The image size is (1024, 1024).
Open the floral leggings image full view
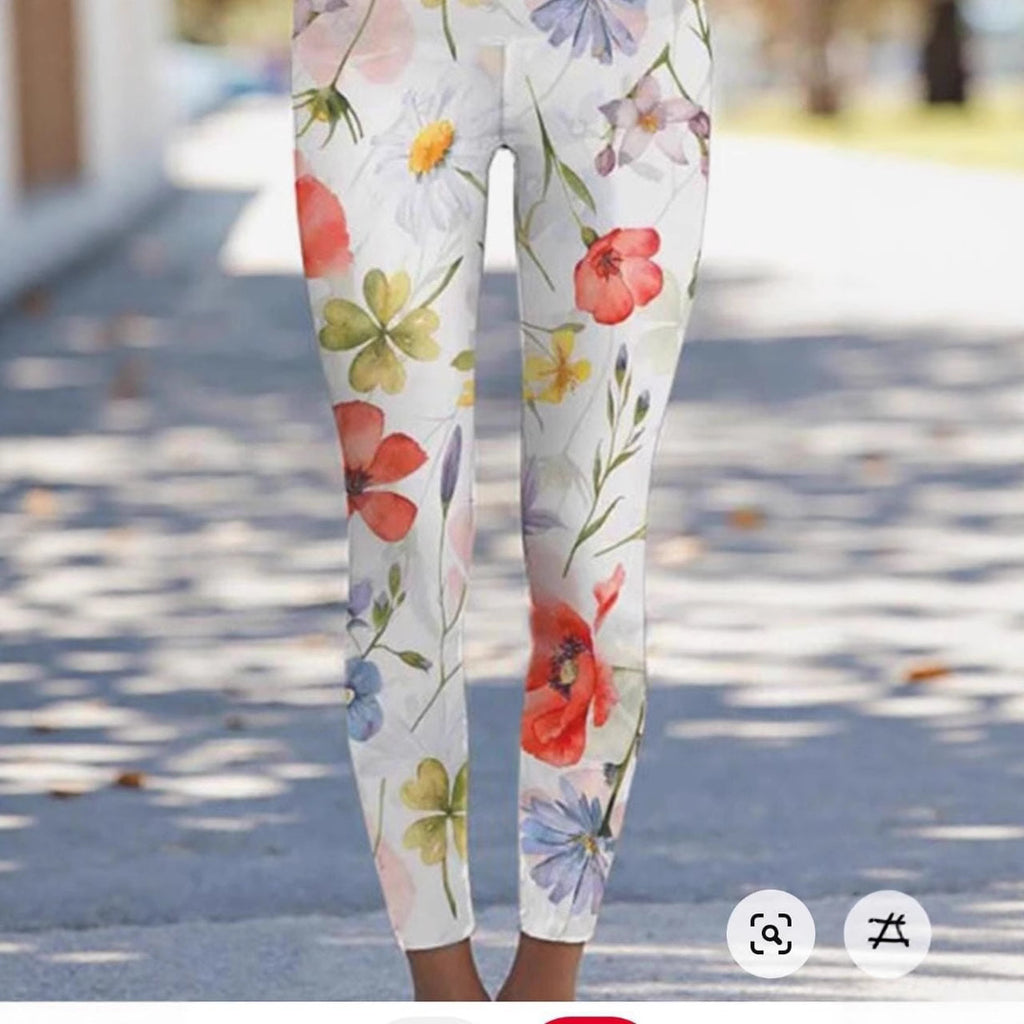(x=500, y=450)
